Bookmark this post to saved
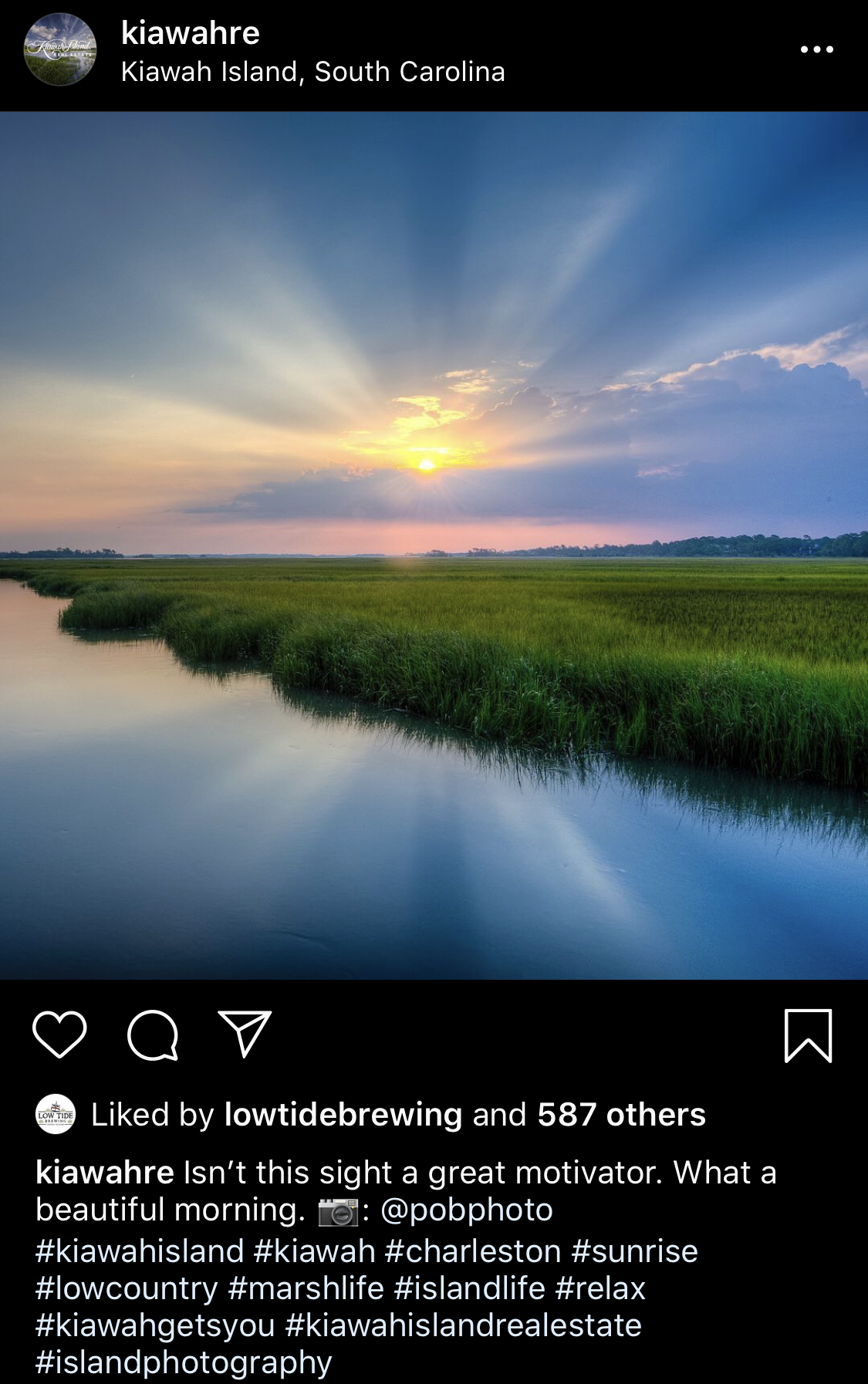Viewport: 868px width, 1384px height. (x=808, y=1036)
